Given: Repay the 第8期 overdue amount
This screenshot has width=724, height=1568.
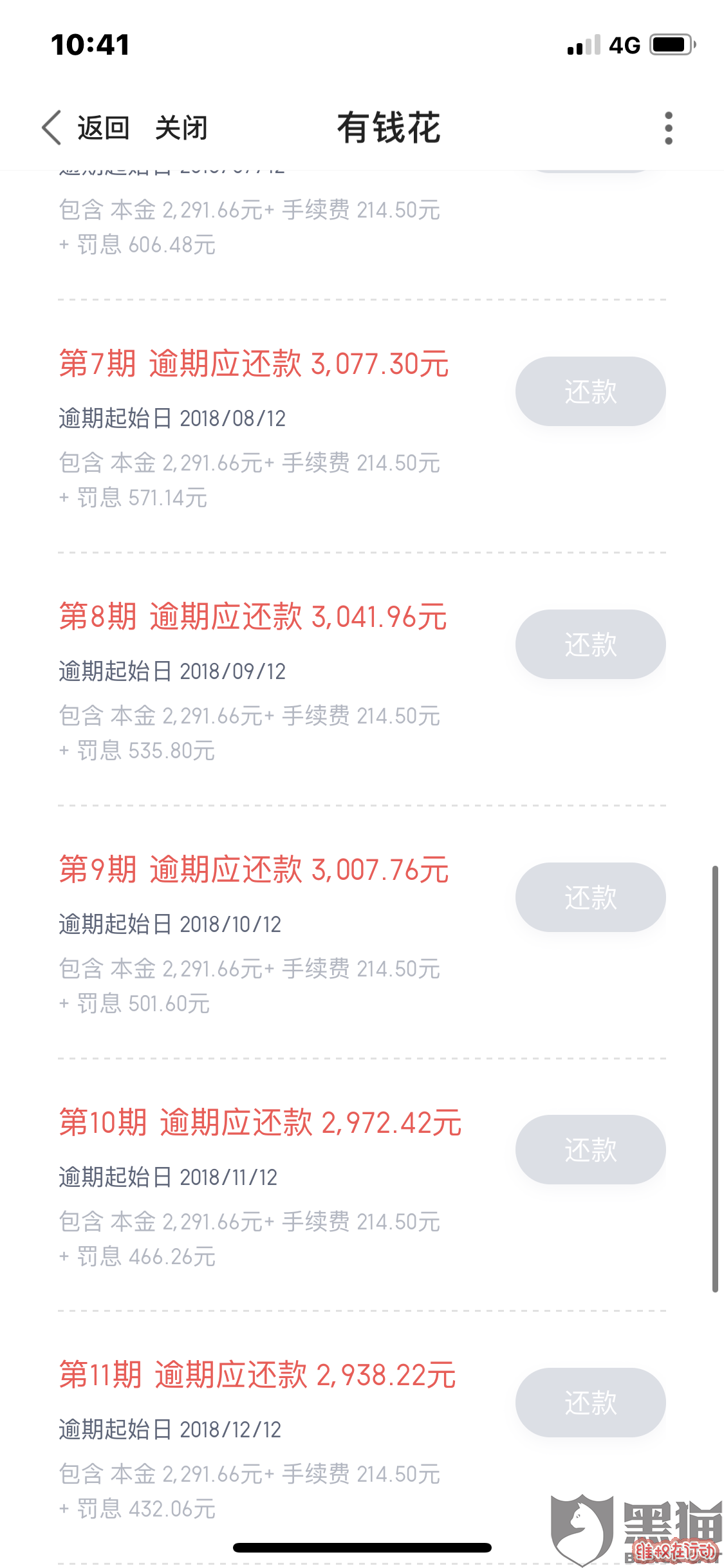Looking at the screenshot, I should click(590, 644).
